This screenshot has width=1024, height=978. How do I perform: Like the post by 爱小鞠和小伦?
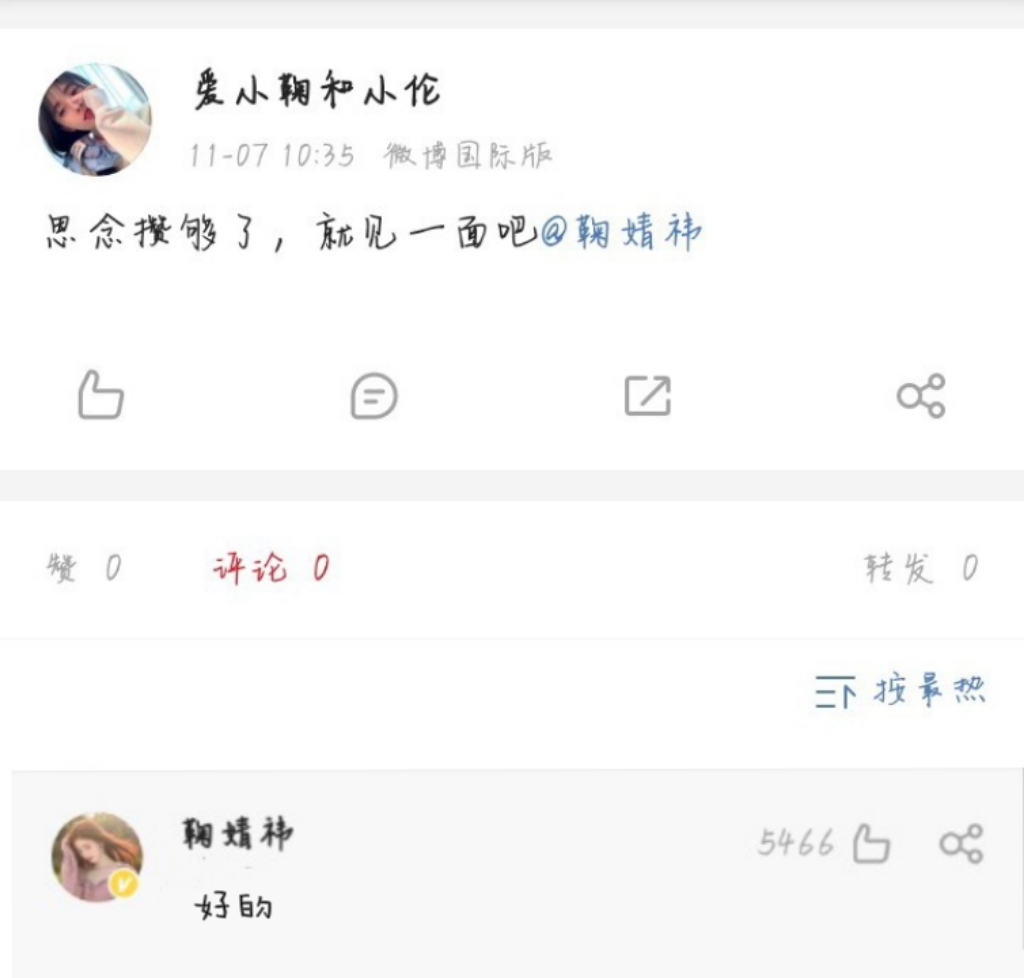tap(101, 396)
